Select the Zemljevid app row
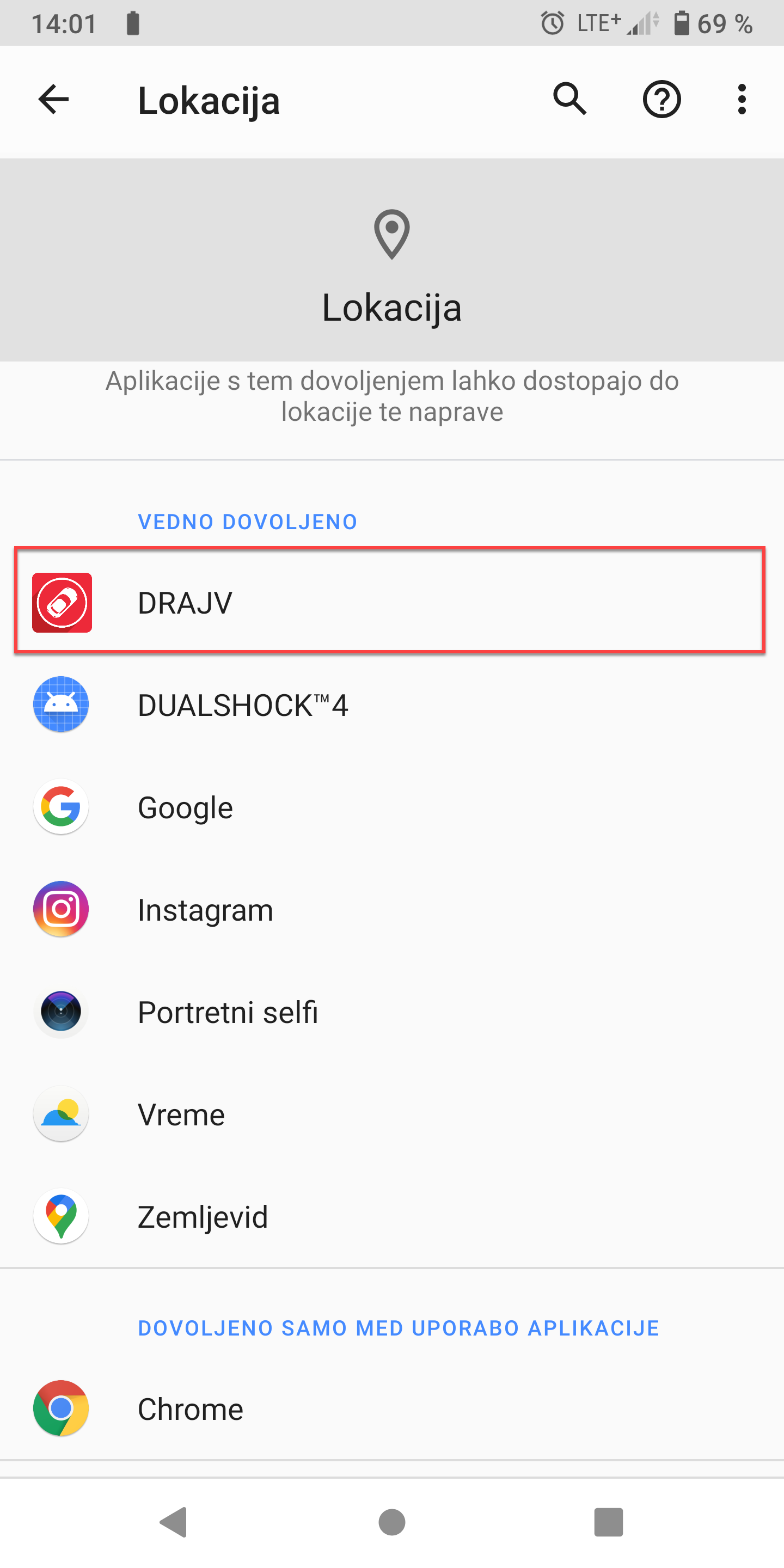 (x=390, y=1216)
